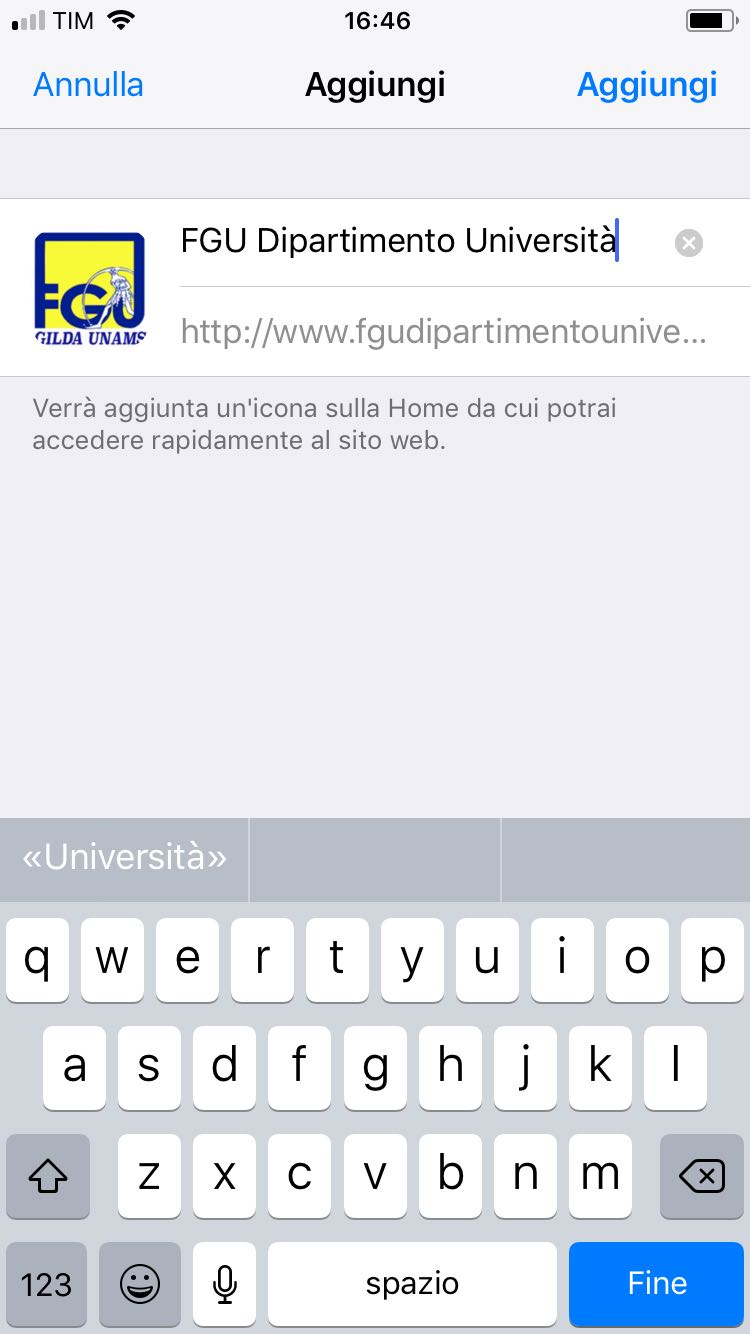Tap the backspace key to delete a character
Viewport: 750px width, 1334px height.
click(701, 1177)
